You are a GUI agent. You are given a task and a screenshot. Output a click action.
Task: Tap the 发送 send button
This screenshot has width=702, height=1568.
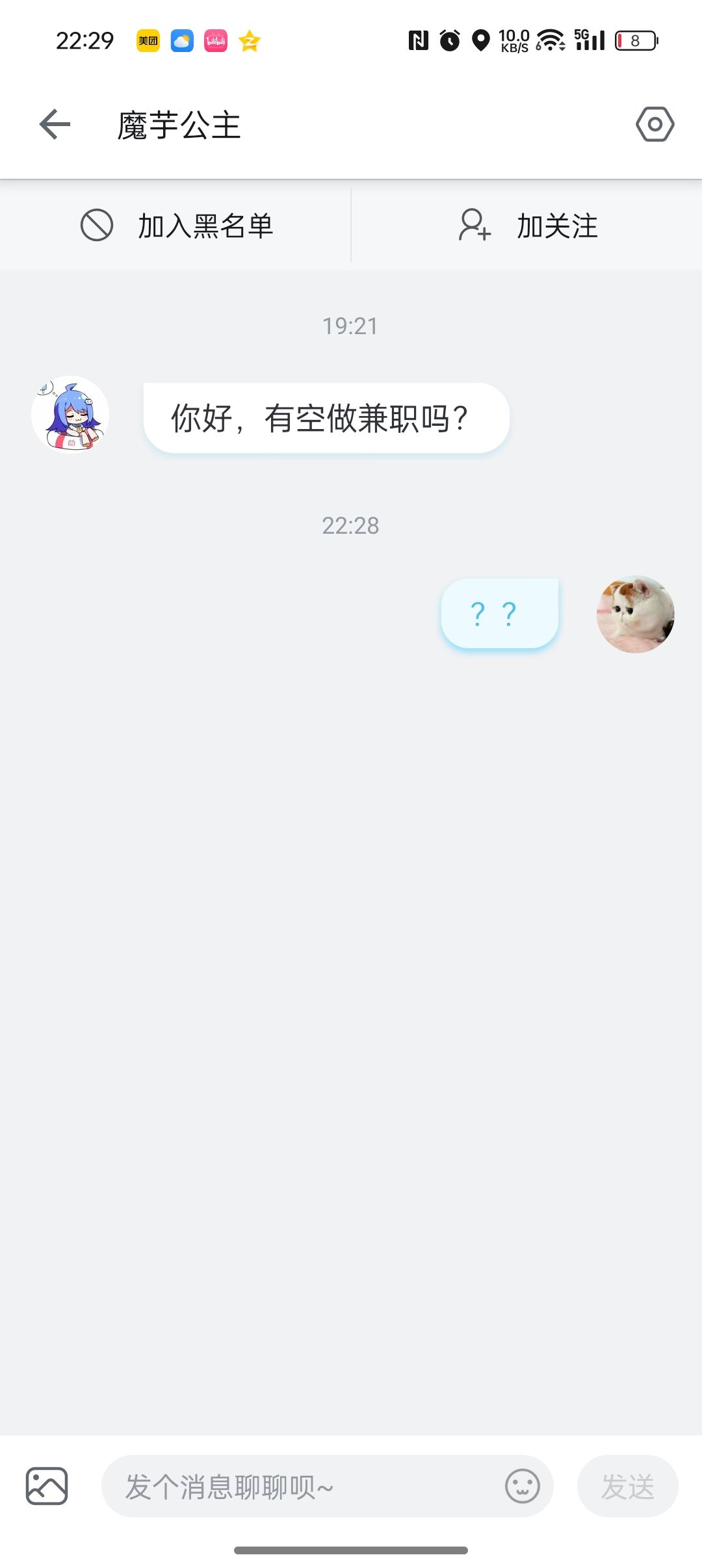coord(627,1486)
